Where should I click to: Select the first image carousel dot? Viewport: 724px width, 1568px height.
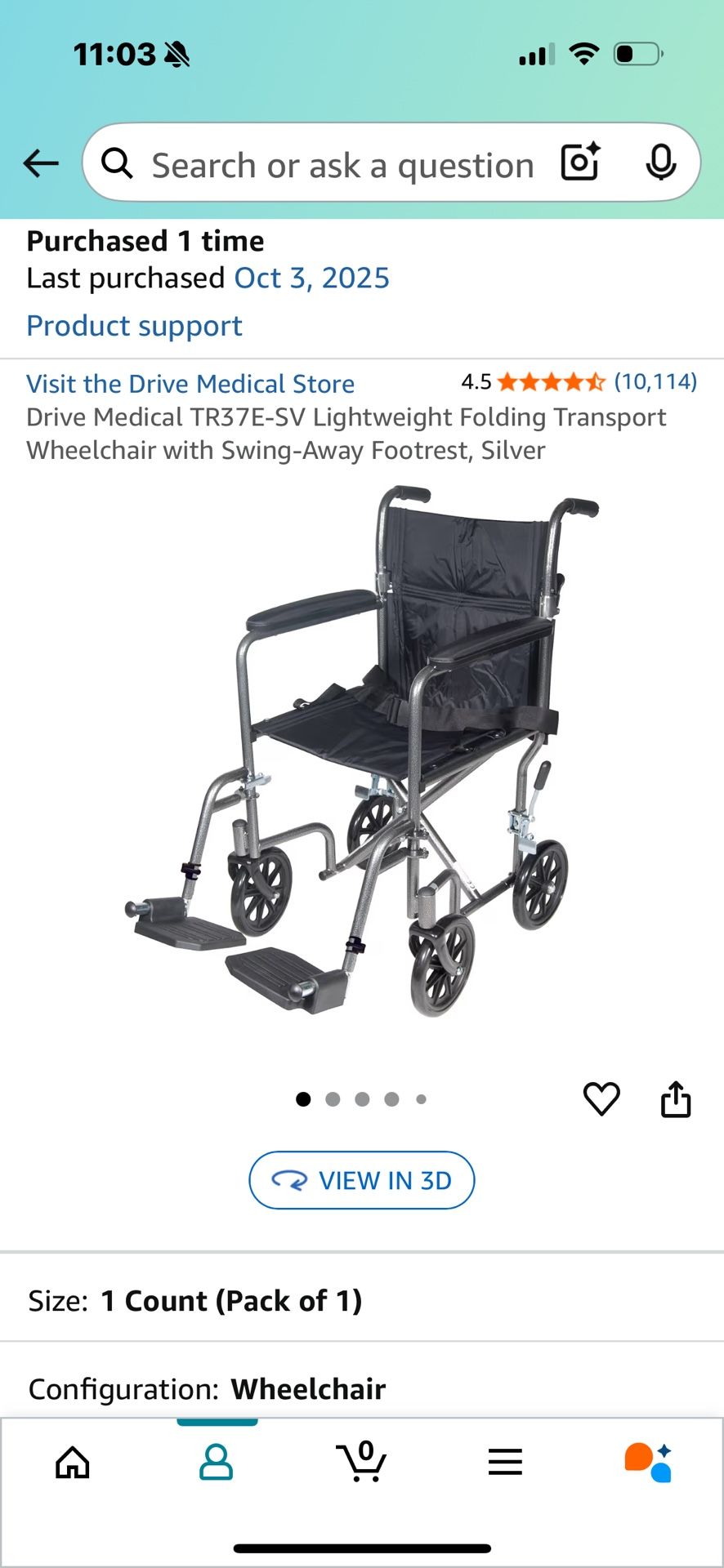[303, 1099]
